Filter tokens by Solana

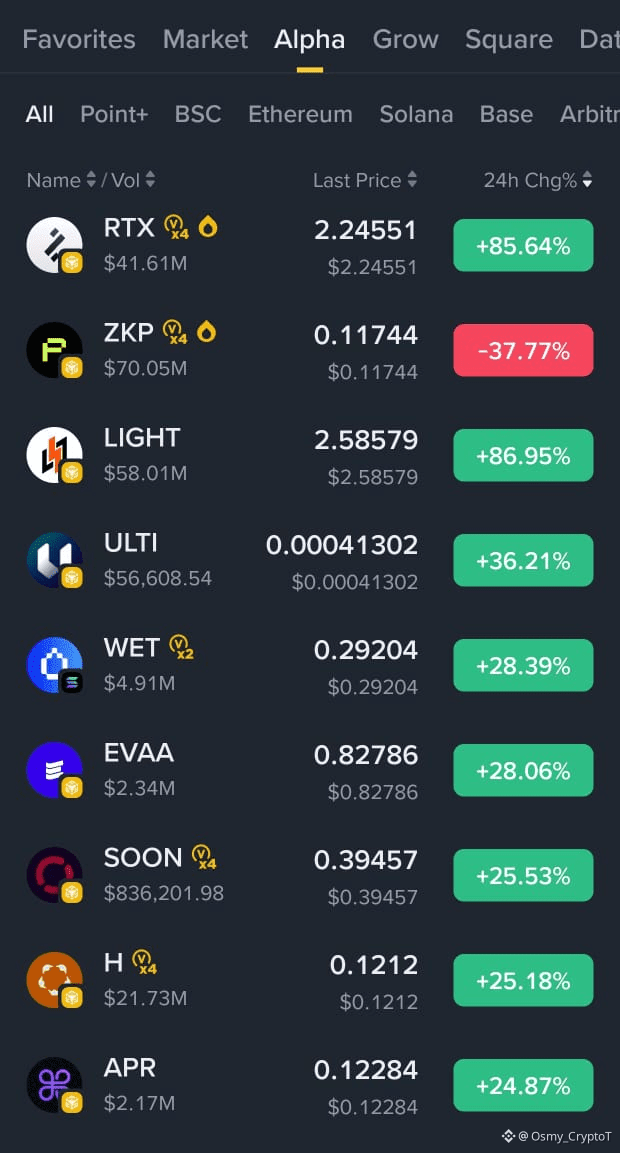coord(416,114)
